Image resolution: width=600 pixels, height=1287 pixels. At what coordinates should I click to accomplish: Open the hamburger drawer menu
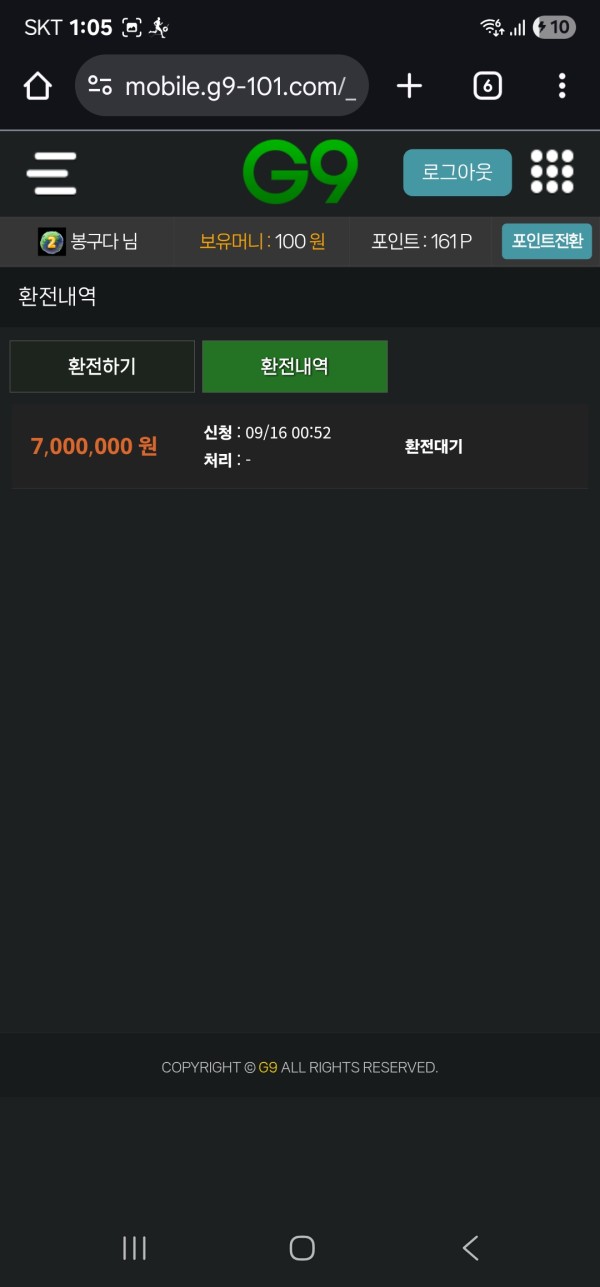(51, 173)
